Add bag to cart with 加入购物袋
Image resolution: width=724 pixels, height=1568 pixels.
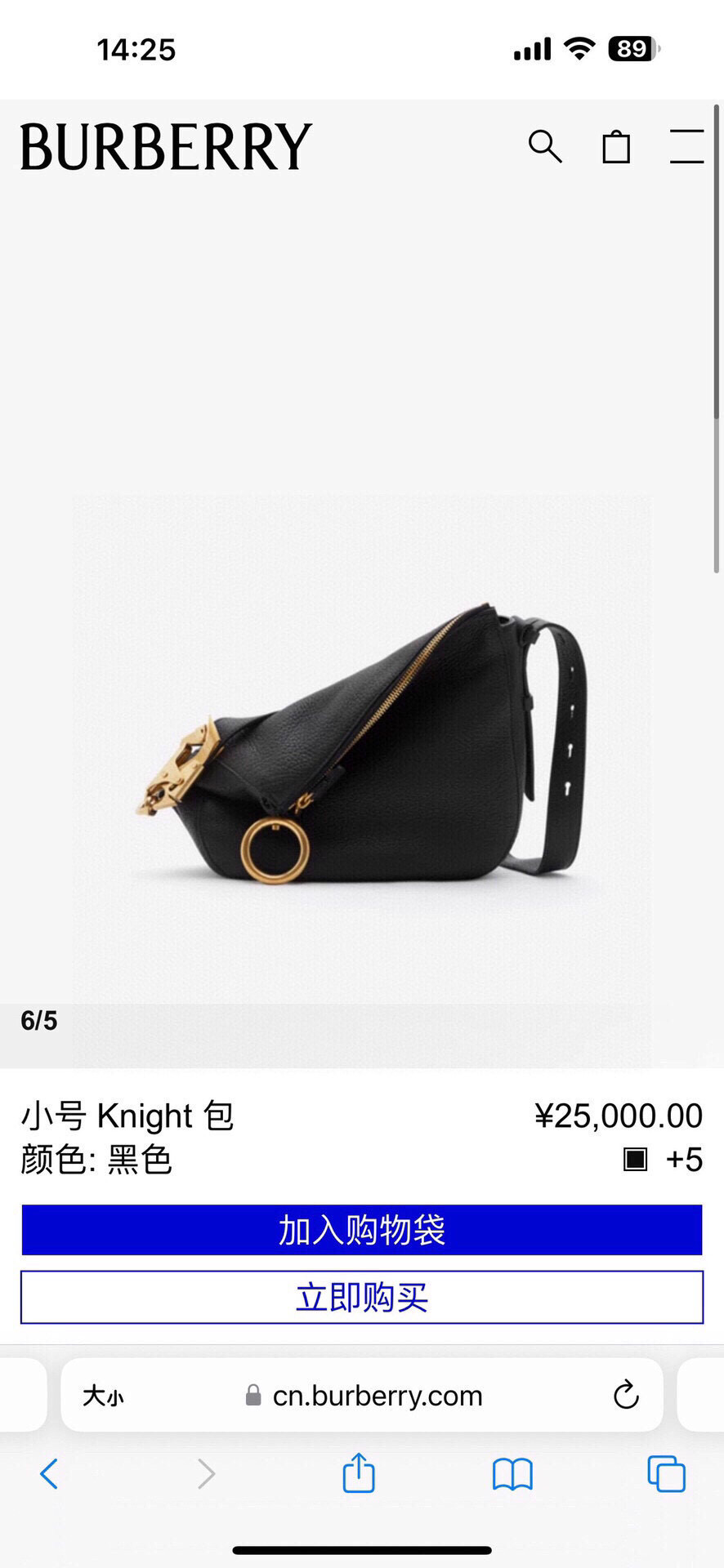[x=361, y=1229]
